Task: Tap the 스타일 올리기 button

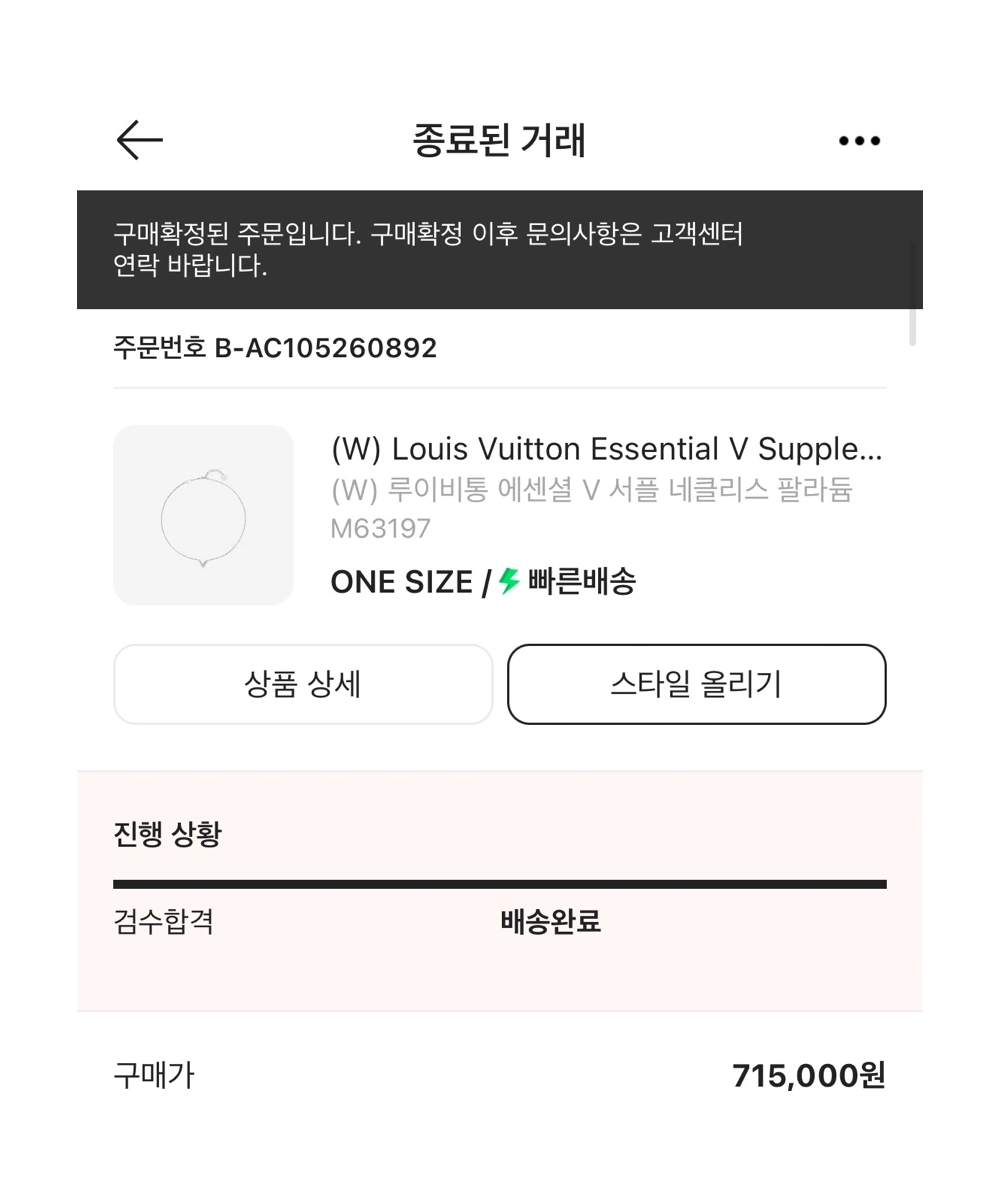Action: coord(696,684)
